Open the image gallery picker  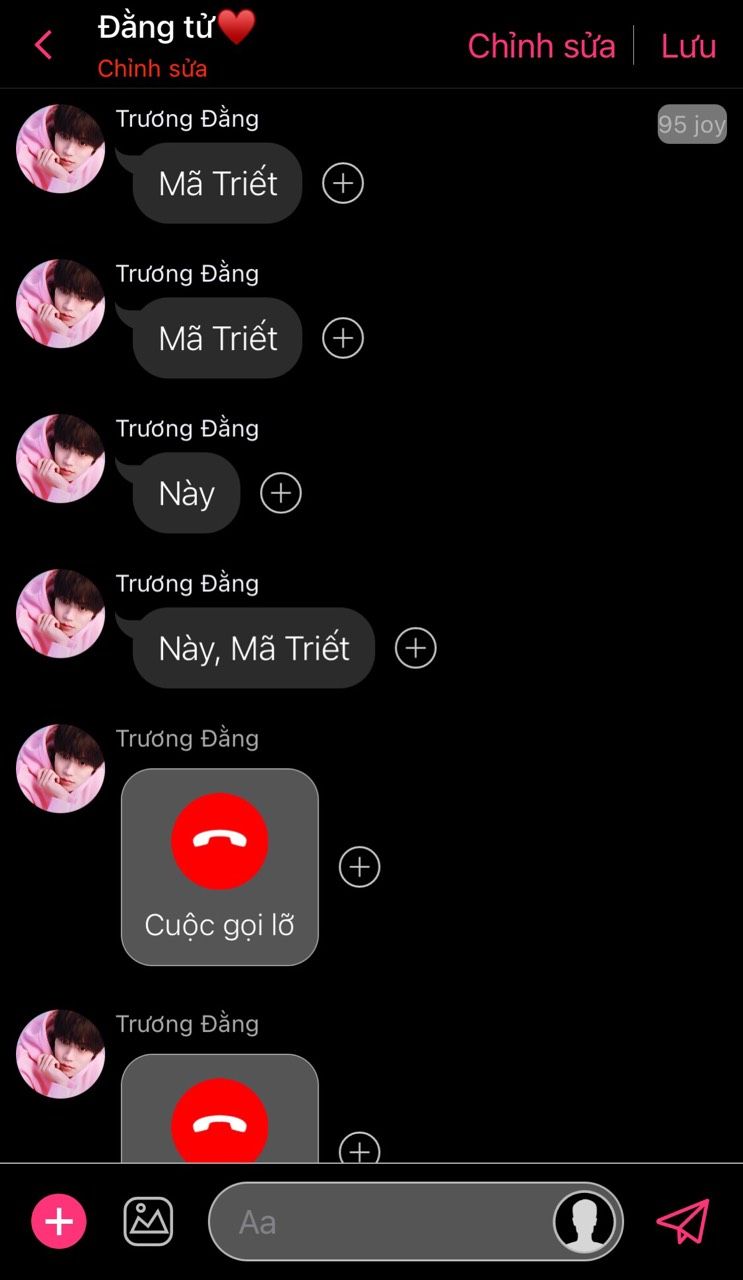click(x=148, y=1221)
